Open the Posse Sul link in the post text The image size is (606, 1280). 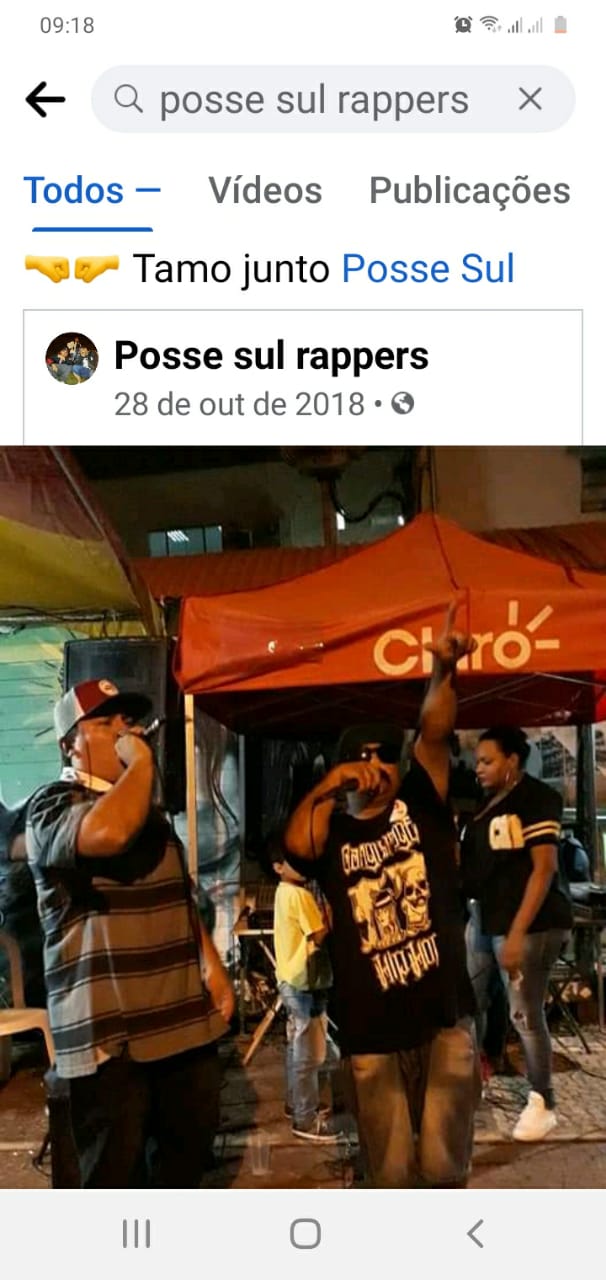pos(428,268)
